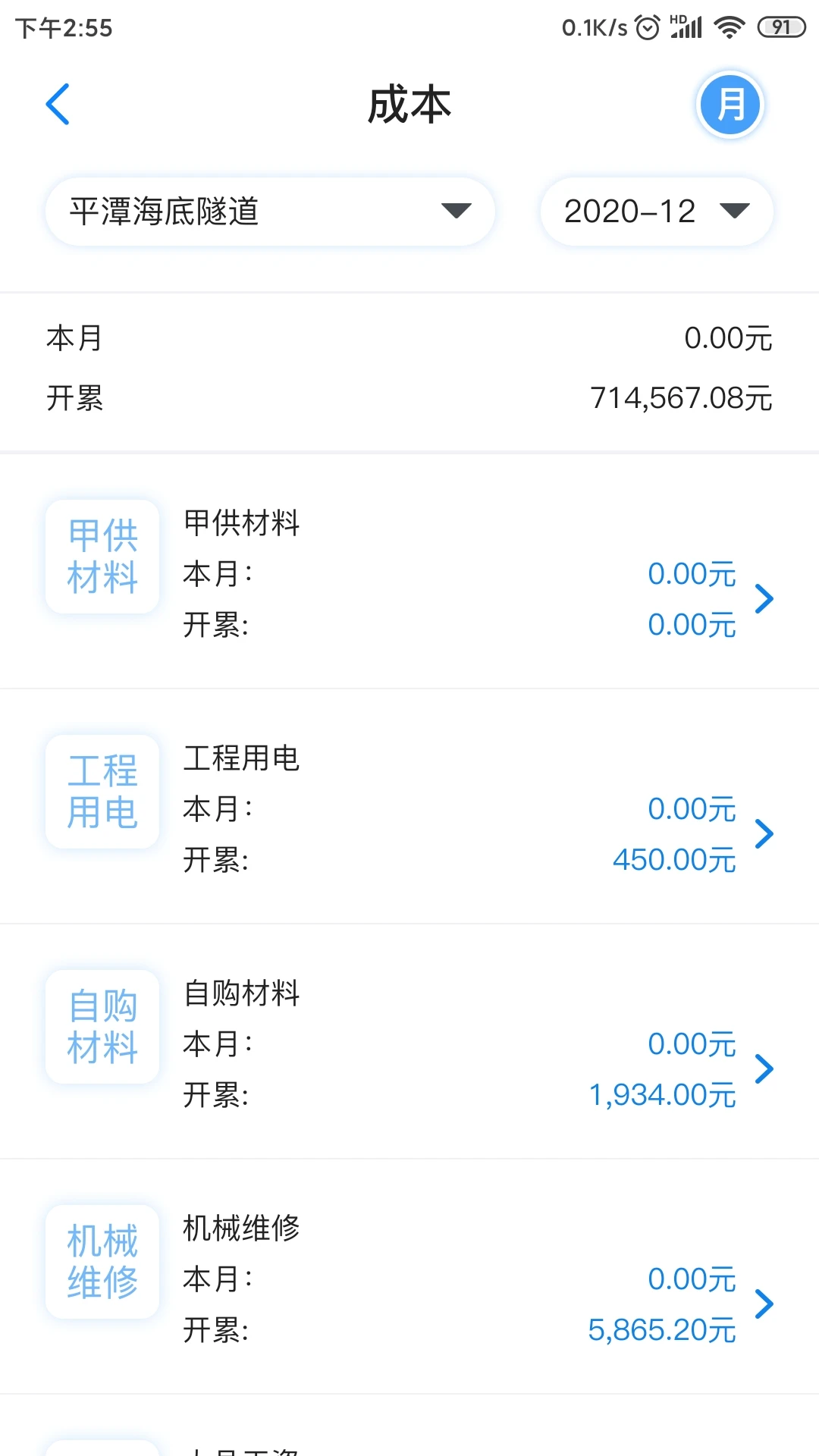Open the 甲供材料 category icon
The width and height of the screenshot is (819, 1456).
[102, 556]
